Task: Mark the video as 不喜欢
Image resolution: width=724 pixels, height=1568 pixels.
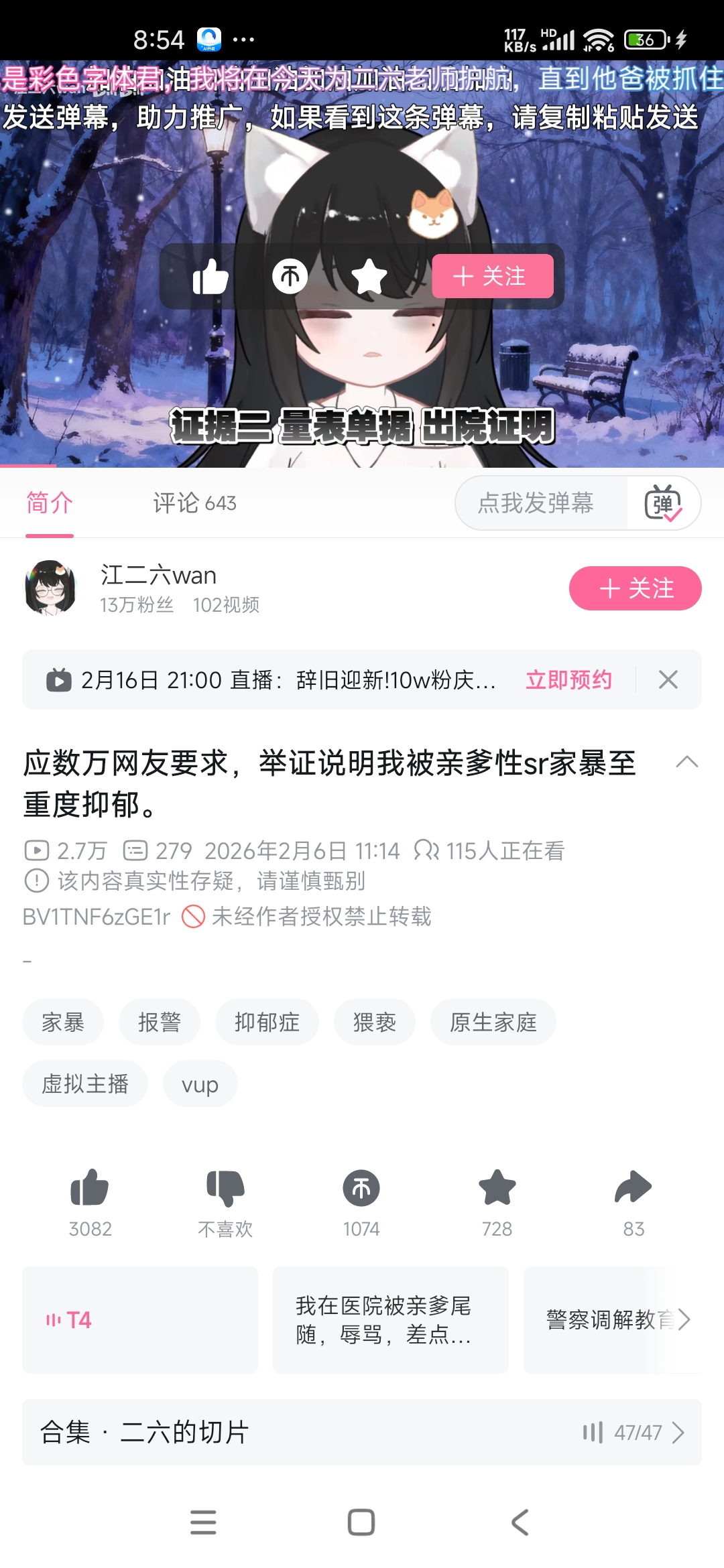Action: (x=225, y=1201)
